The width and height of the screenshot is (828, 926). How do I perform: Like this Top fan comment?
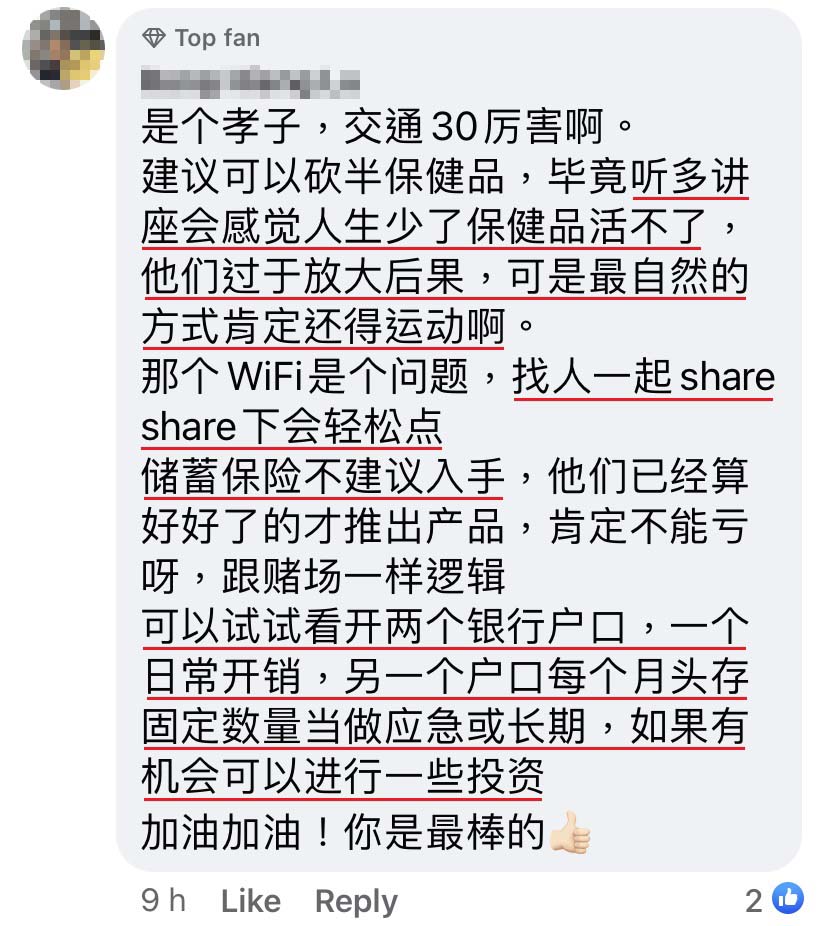(x=251, y=901)
